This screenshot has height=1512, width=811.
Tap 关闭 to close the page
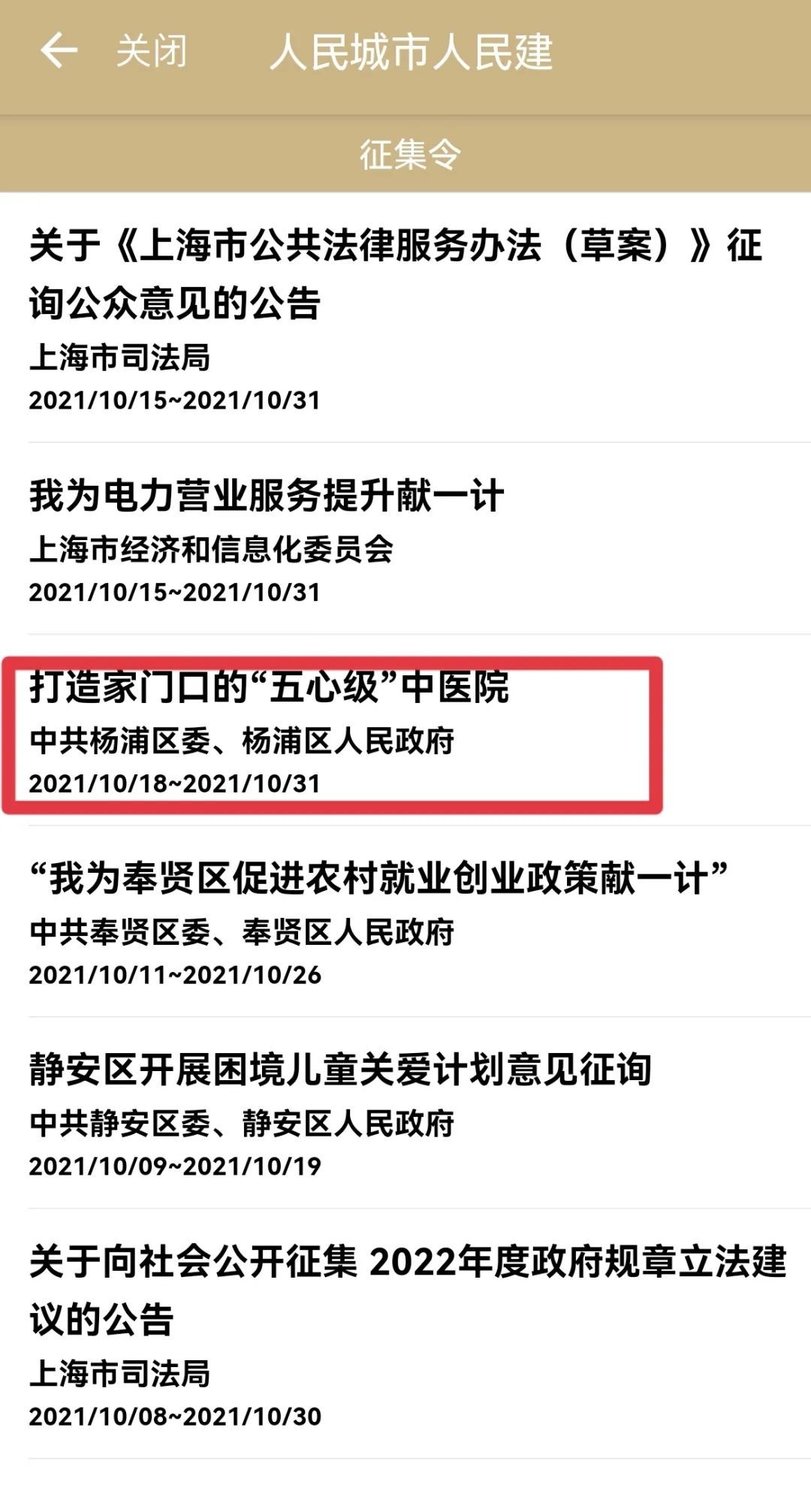pyautogui.click(x=151, y=51)
